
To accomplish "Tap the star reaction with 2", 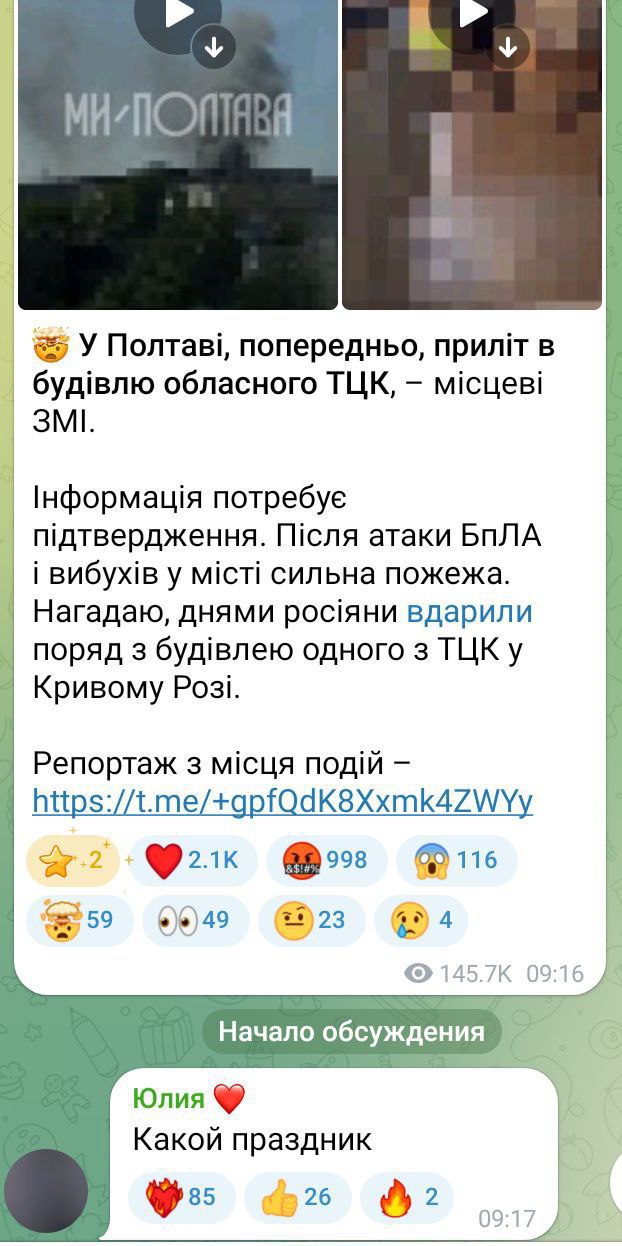I will (x=72, y=861).
